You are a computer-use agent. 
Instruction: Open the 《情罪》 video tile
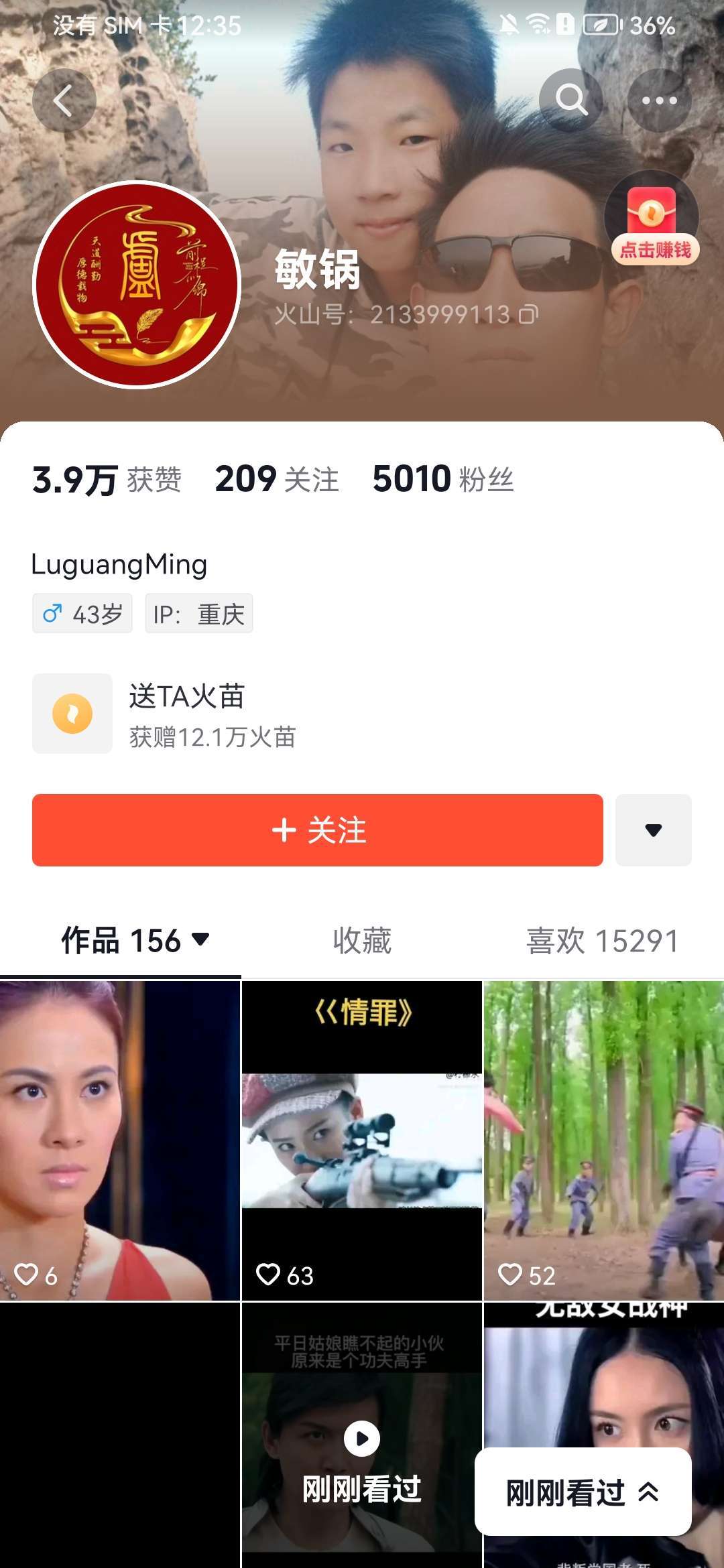pos(362,1140)
